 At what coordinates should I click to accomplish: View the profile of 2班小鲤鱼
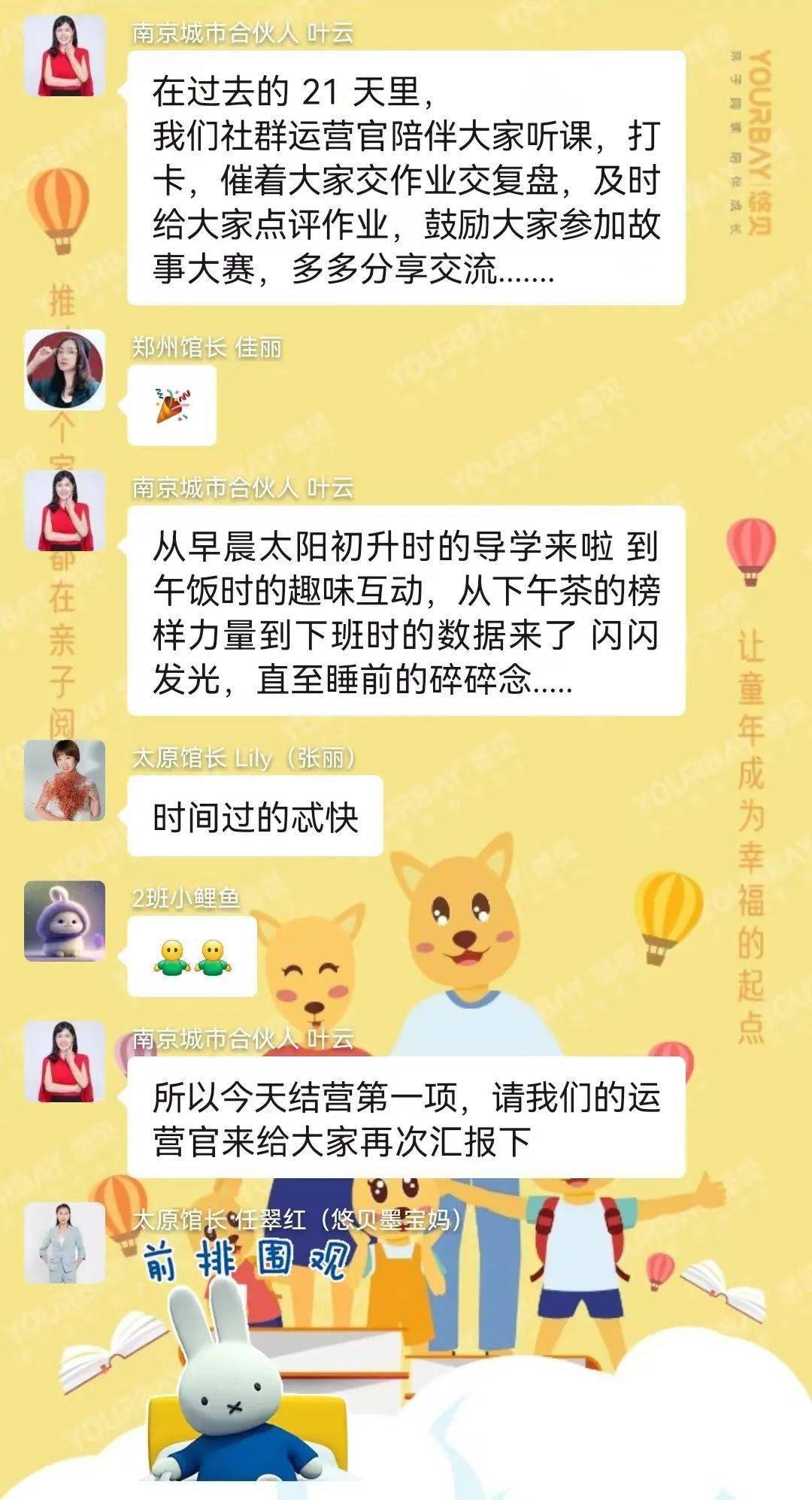pos(65,921)
